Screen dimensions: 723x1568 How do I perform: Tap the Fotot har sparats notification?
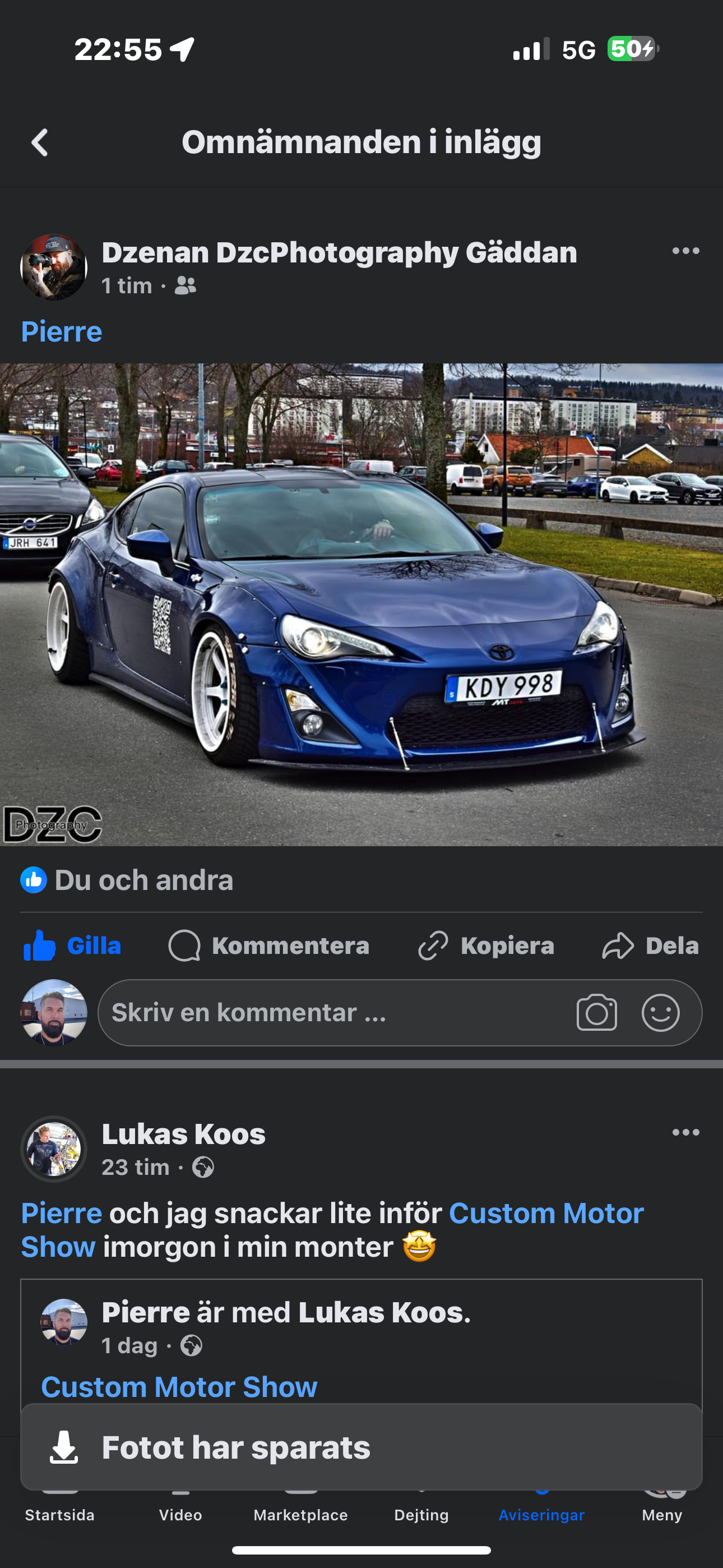pyautogui.click(x=361, y=1447)
